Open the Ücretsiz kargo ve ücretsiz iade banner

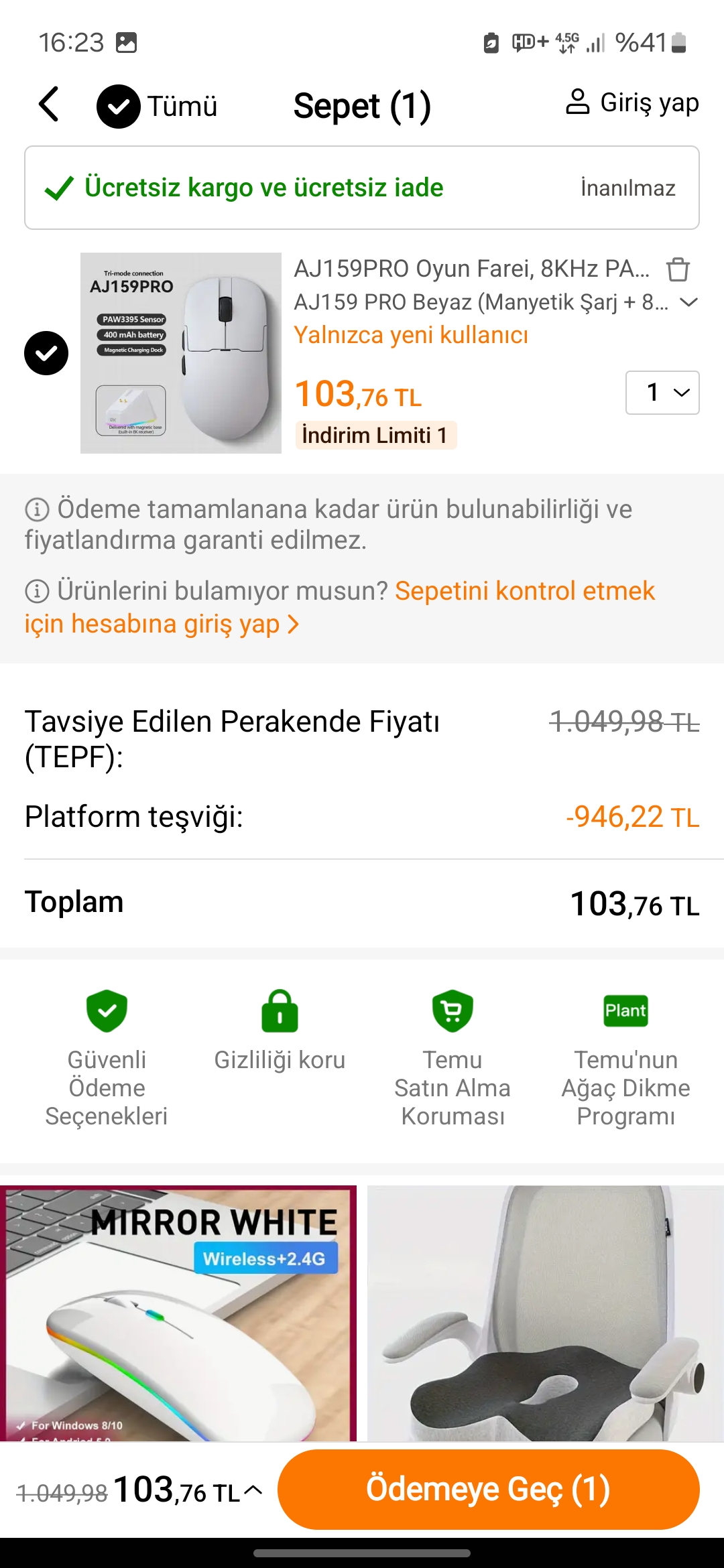(362, 188)
